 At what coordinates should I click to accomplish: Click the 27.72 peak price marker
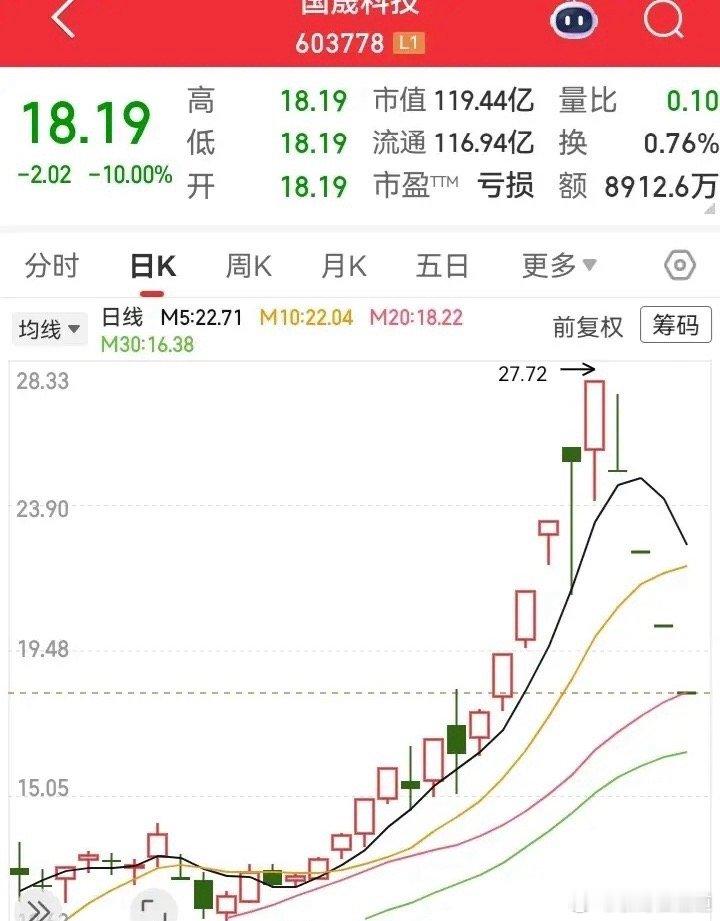click(x=521, y=374)
